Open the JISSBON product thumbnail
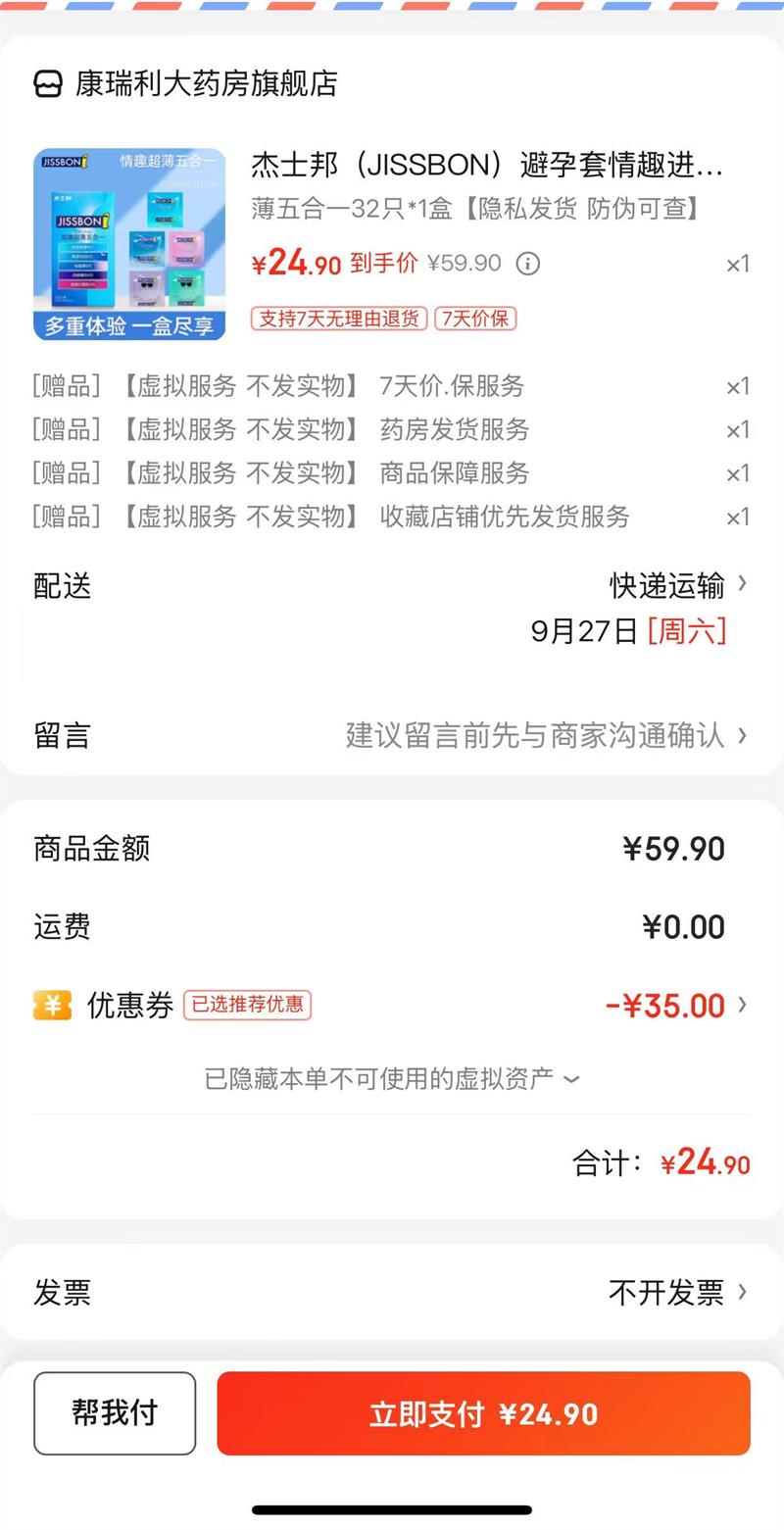 (x=129, y=244)
